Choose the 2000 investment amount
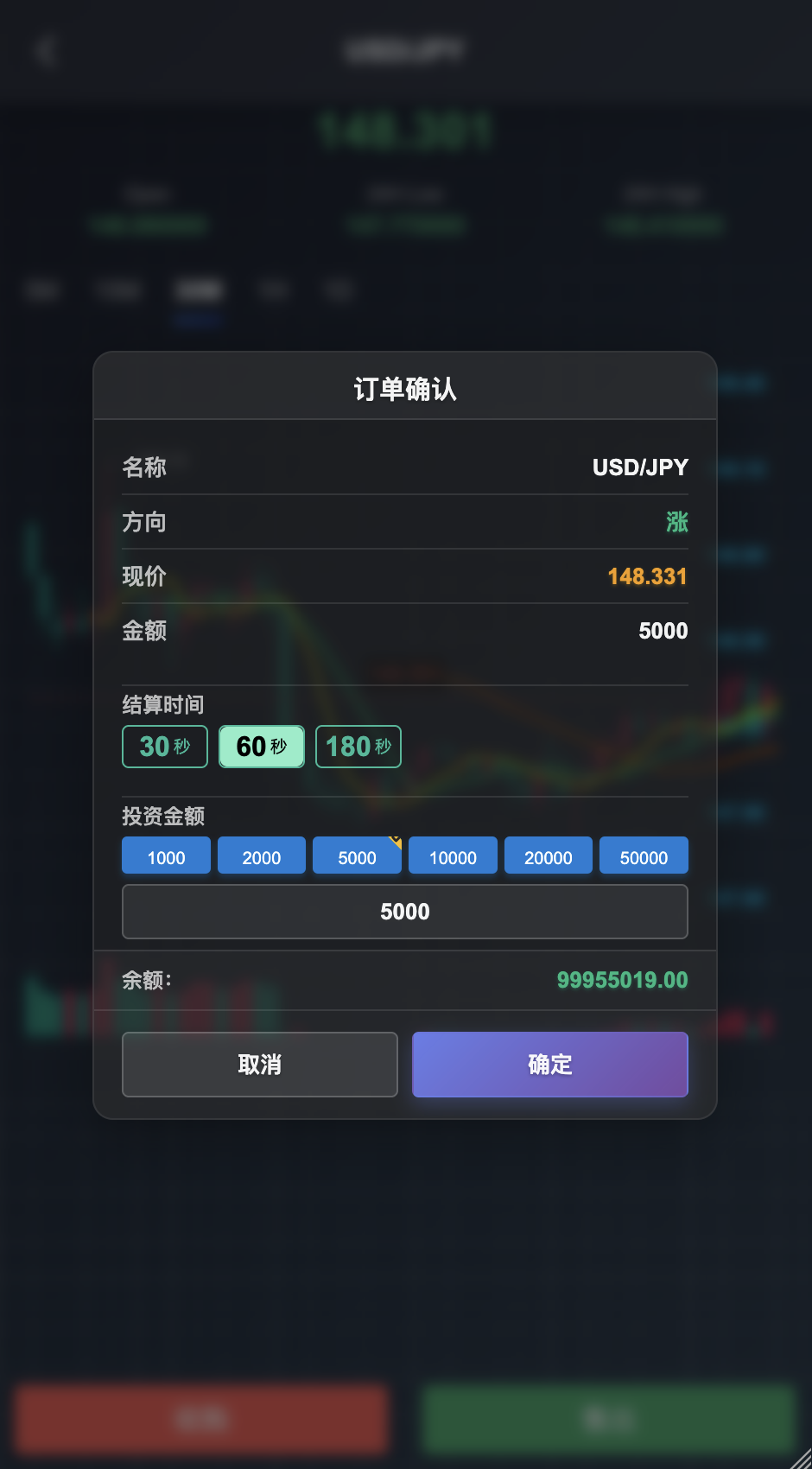This screenshot has width=812, height=1469. coord(261,855)
